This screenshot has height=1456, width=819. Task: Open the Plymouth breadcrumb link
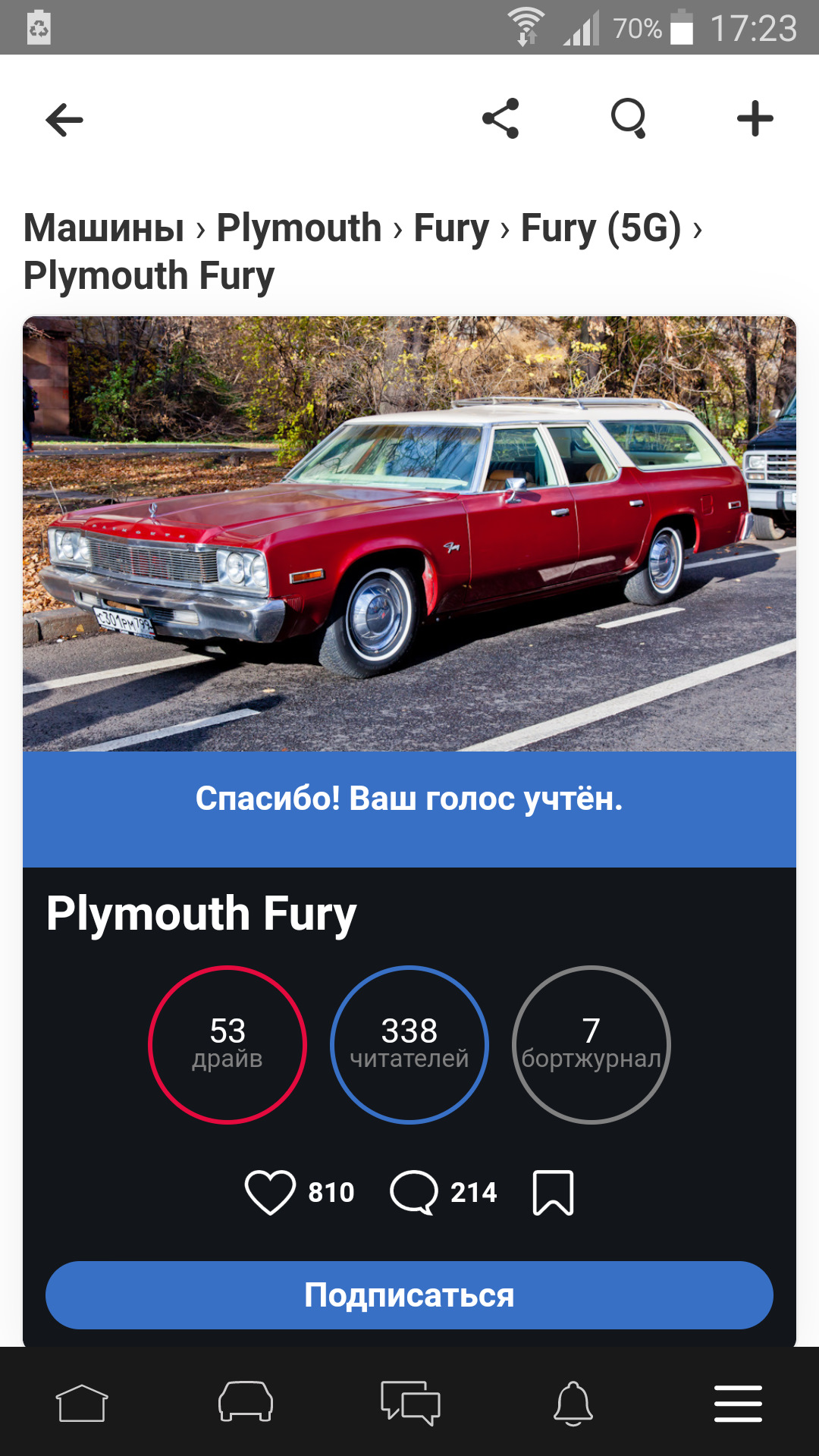point(299,227)
